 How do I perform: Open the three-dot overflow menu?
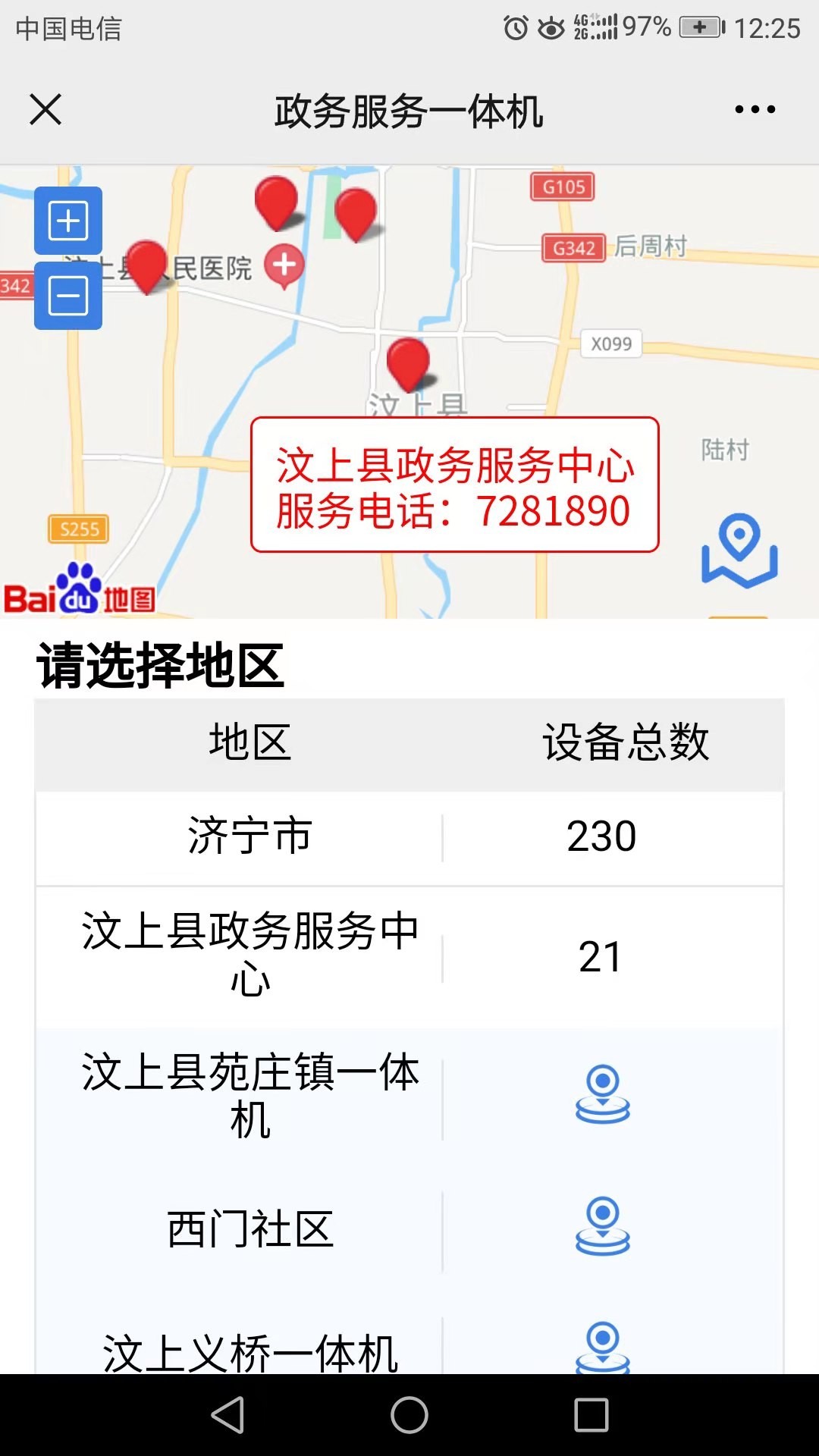(755, 110)
